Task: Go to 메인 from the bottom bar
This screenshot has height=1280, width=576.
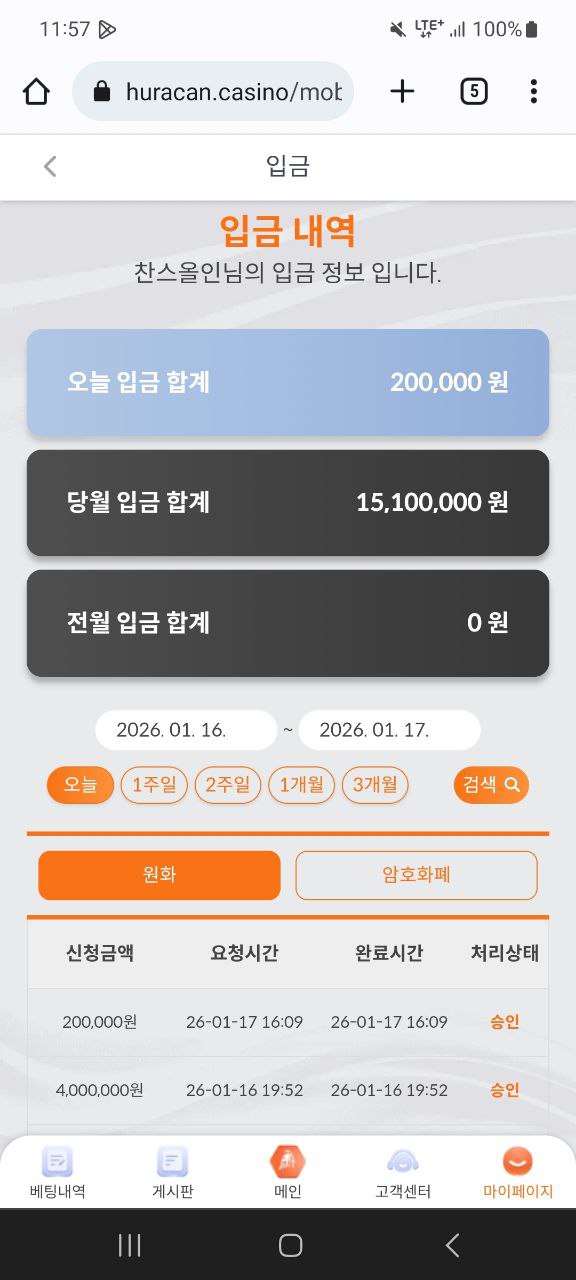Action: (288, 1172)
